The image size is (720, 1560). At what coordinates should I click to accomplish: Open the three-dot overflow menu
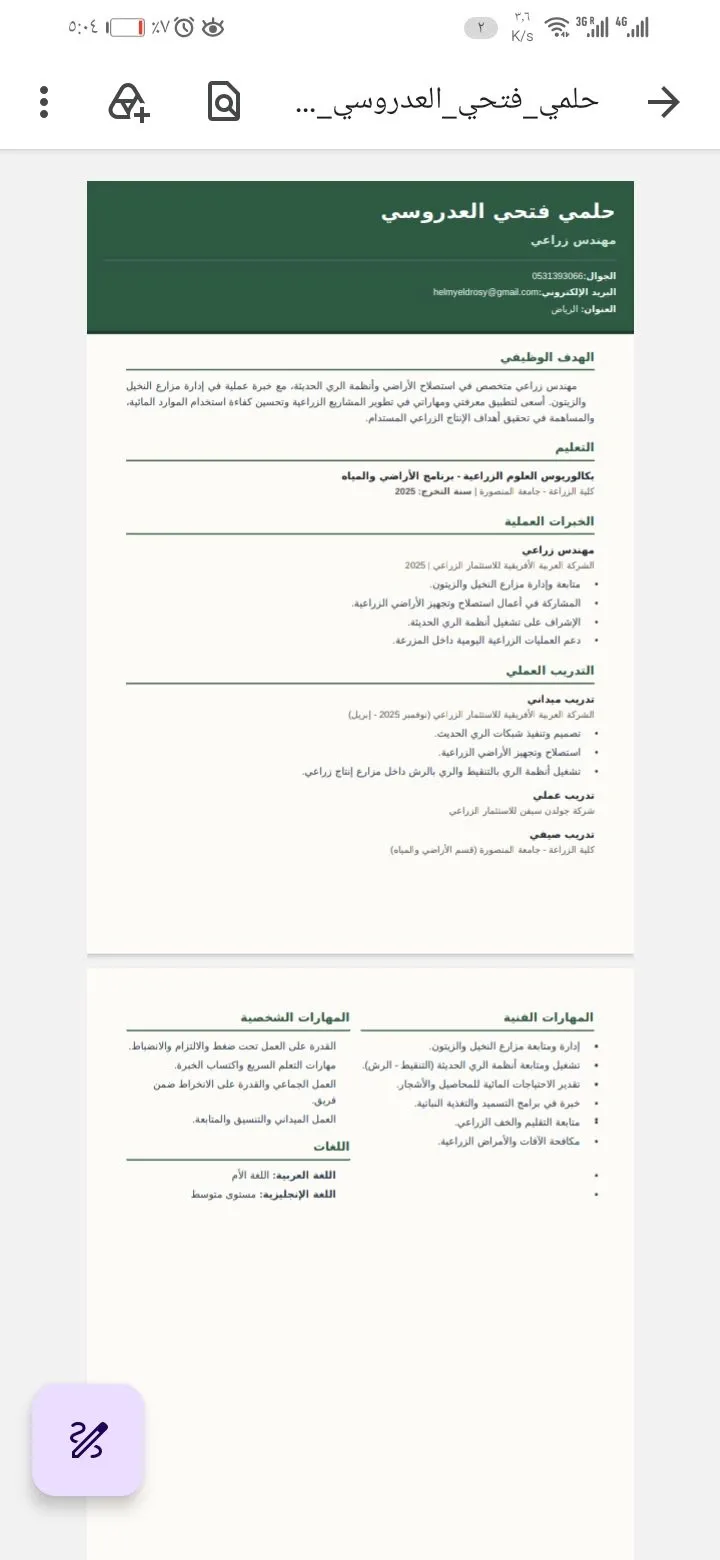click(44, 102)
